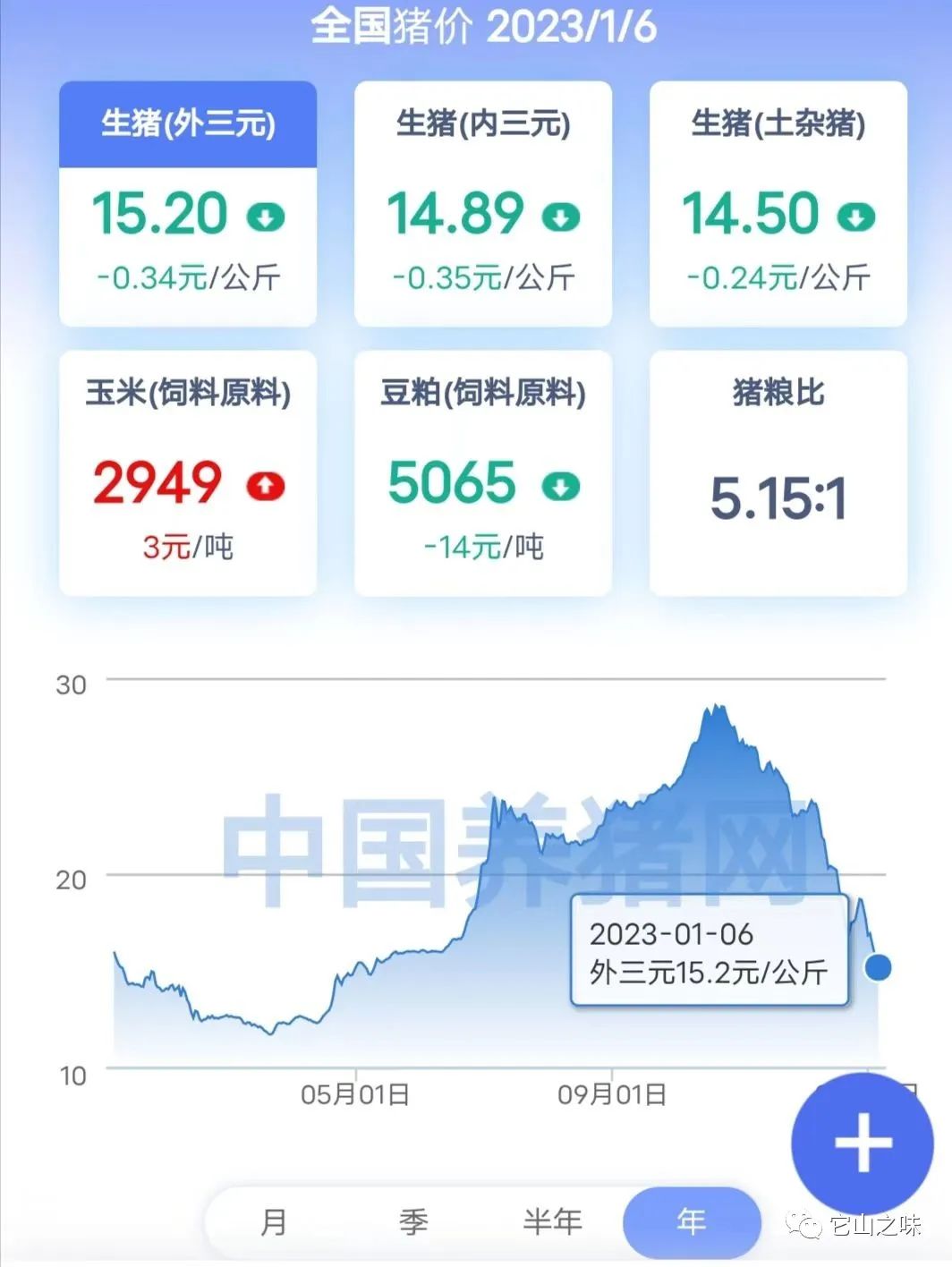Image resolution: width=952 pixels, height=1267 pixels.
Task: Switch chart range to 月
Action: point(274,1222)
